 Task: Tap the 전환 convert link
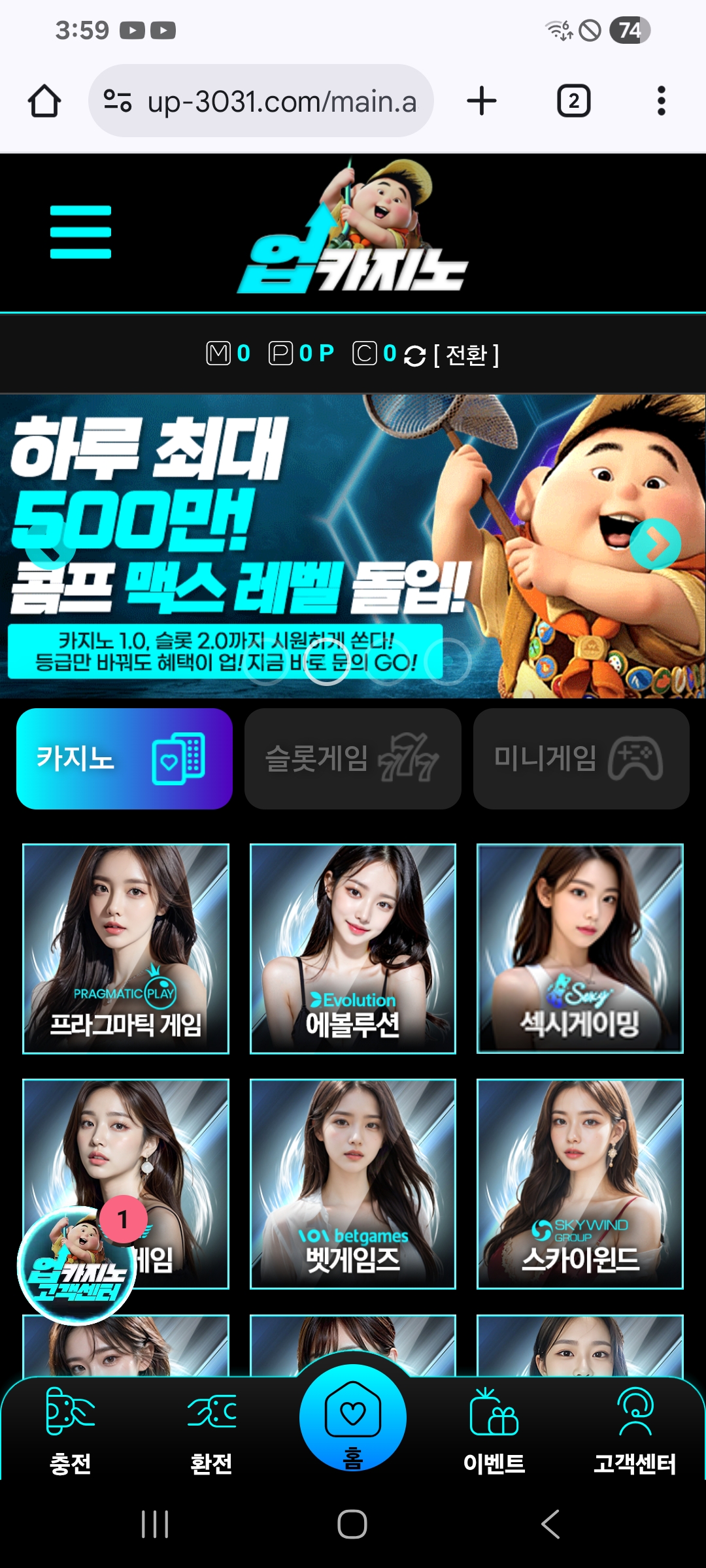[x=465, y=355]
